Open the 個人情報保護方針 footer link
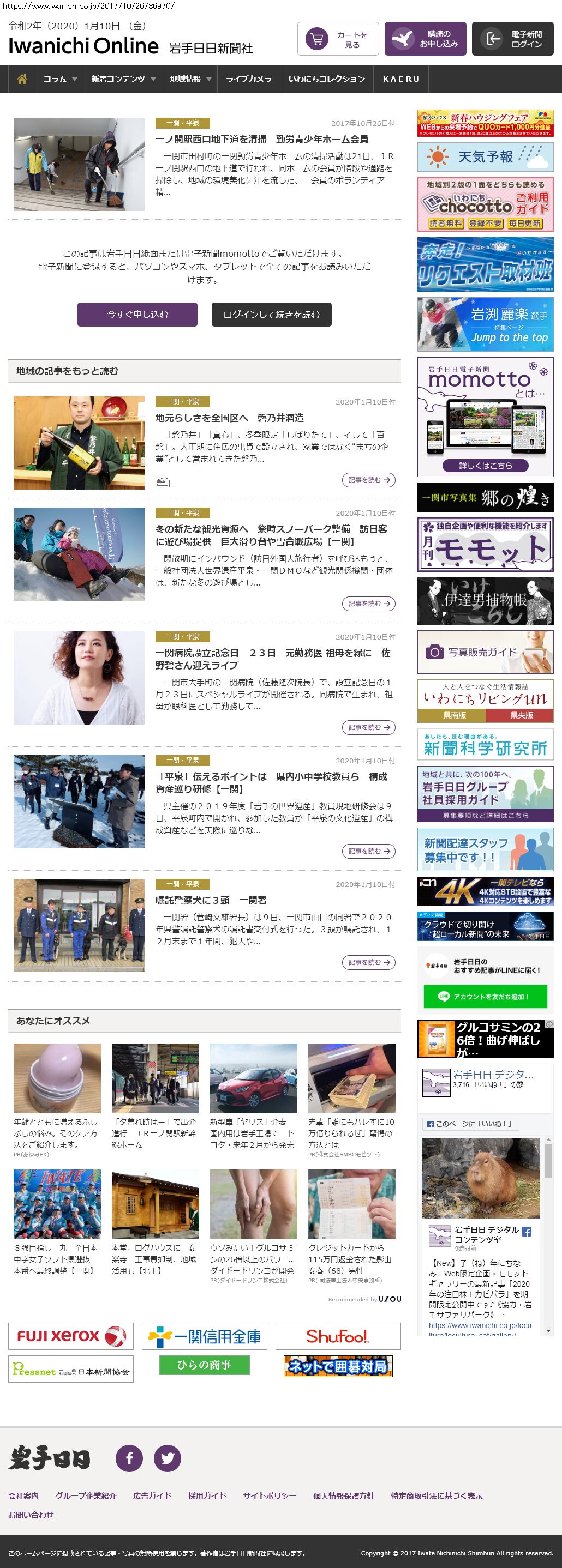The width and height of the screenshot is (562, 1568). pyautogui.click(x=343, y=1496)
